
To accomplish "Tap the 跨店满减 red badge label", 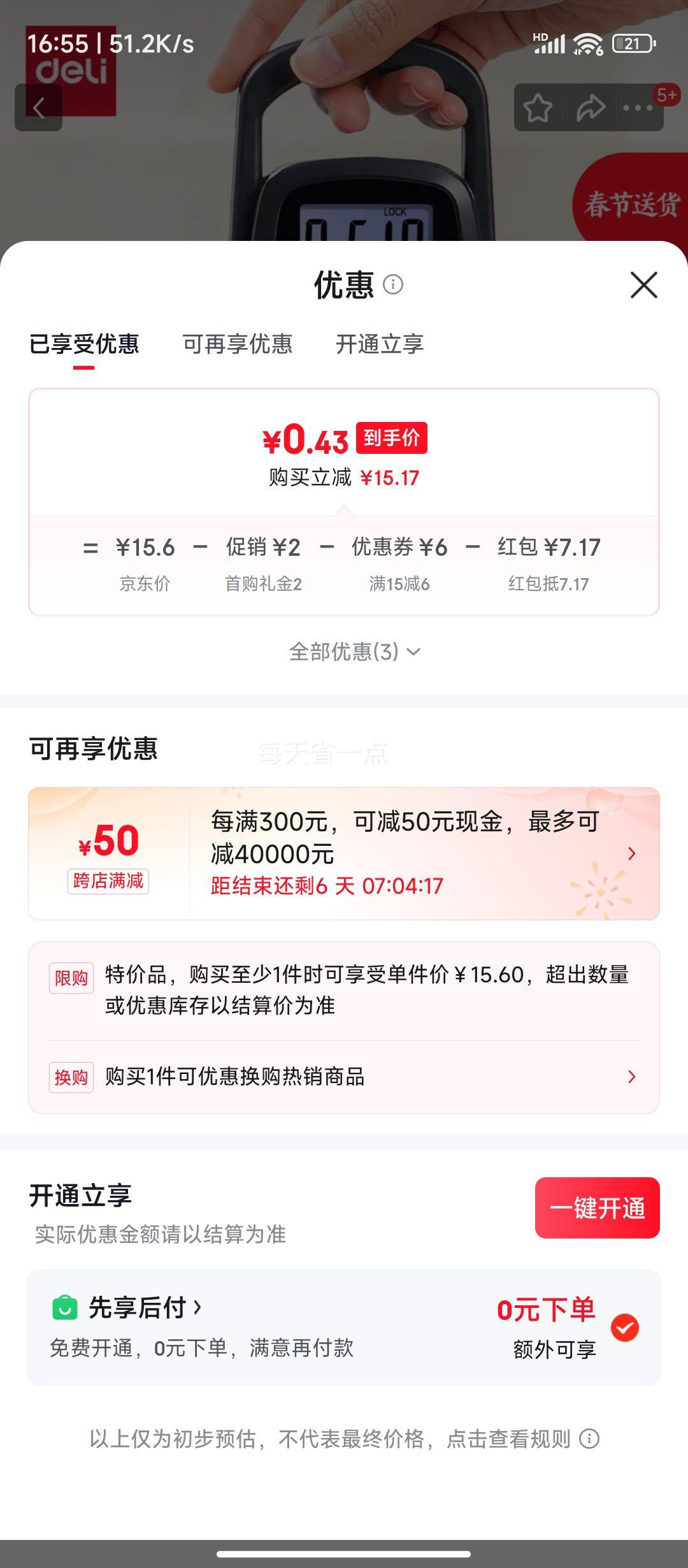I will click(109, 882).
